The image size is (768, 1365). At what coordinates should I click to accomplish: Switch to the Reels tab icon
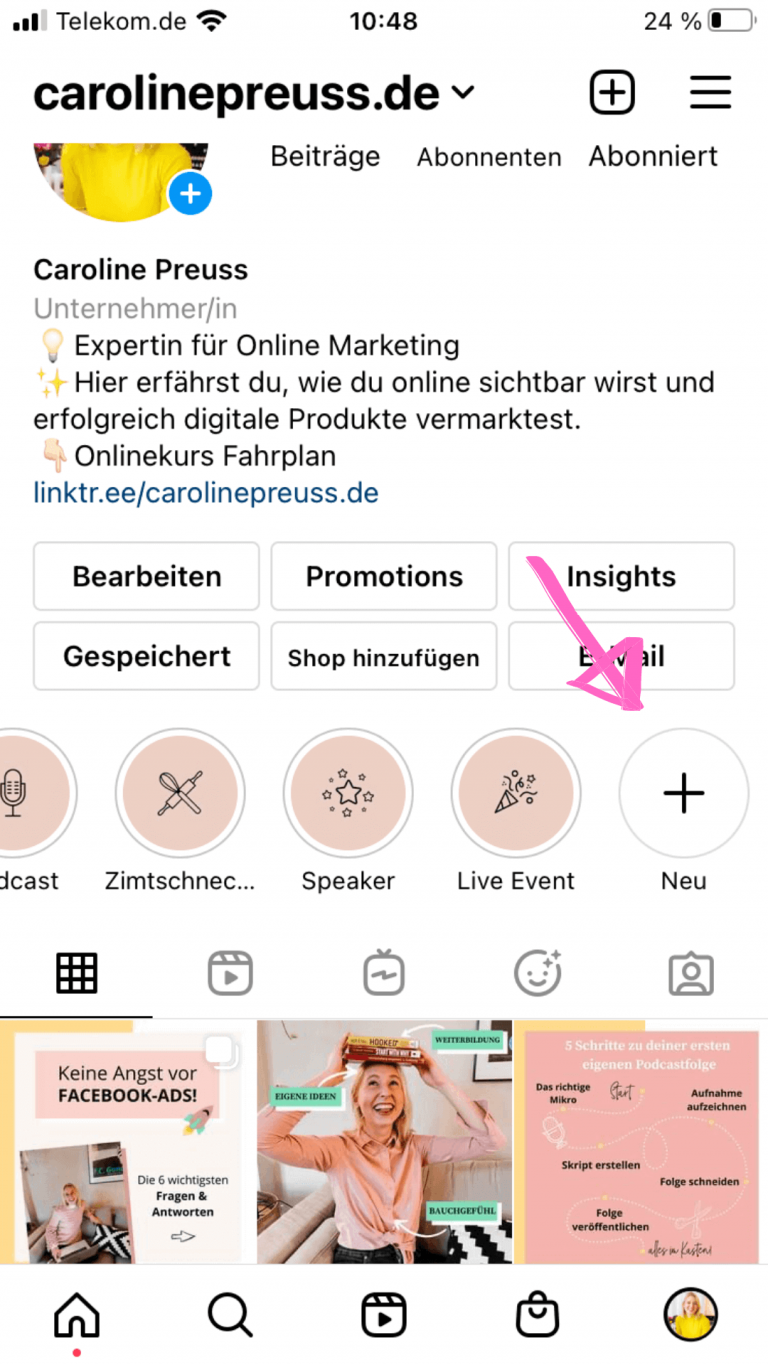[x=230, y=971]
